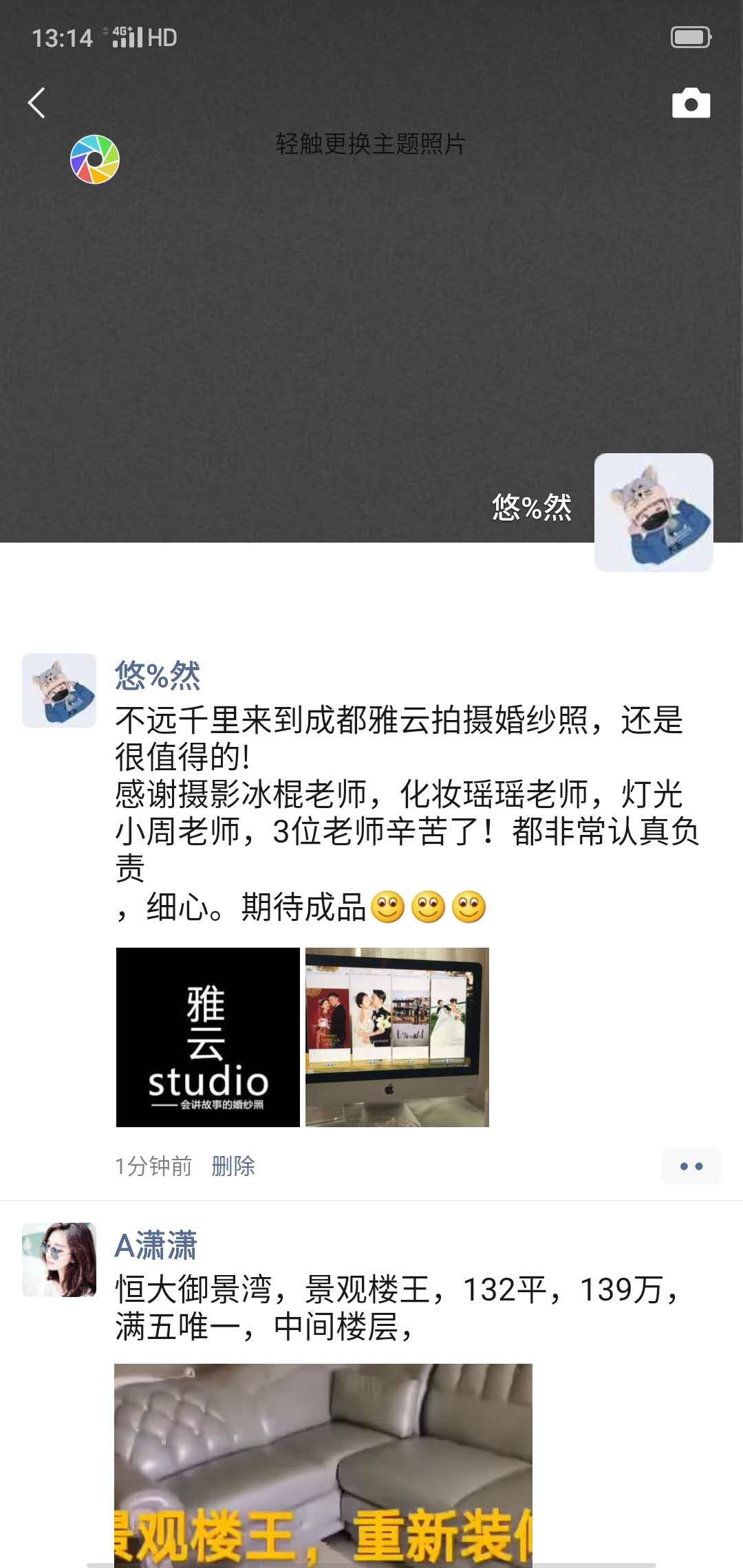This screenshot has width=743, height=1568.
Task: Open A潇潇's profile avatar
Action: (59, 1260)
